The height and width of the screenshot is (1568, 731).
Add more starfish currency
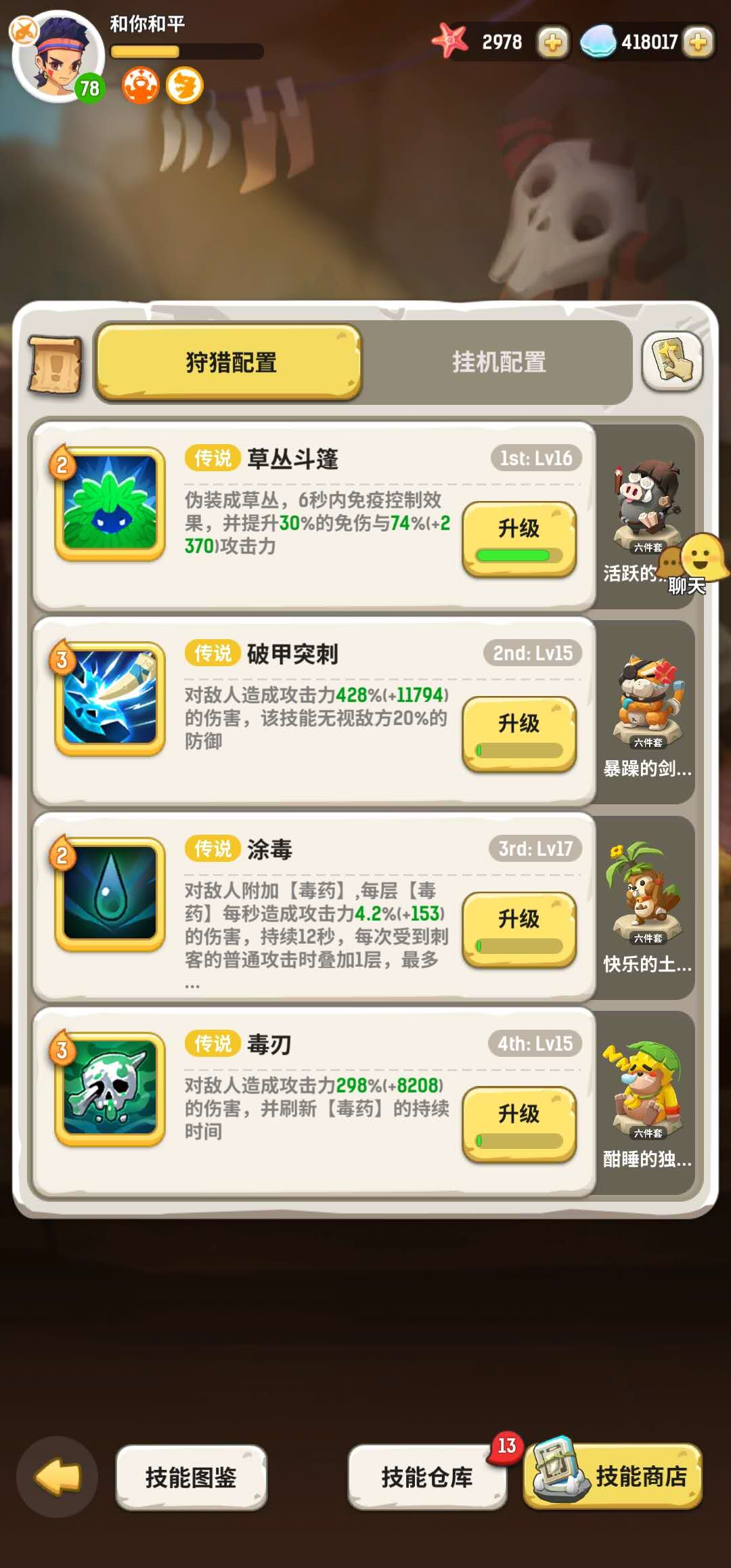[x=552, y=43]
